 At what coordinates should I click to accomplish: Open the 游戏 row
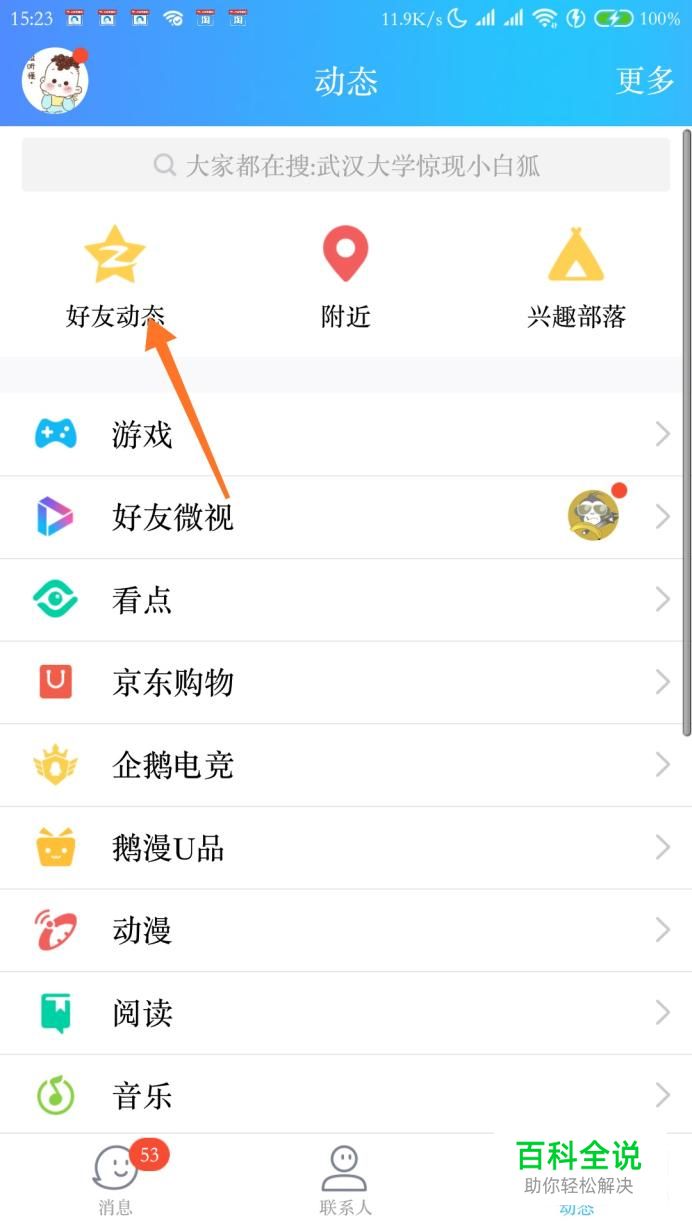345,434
